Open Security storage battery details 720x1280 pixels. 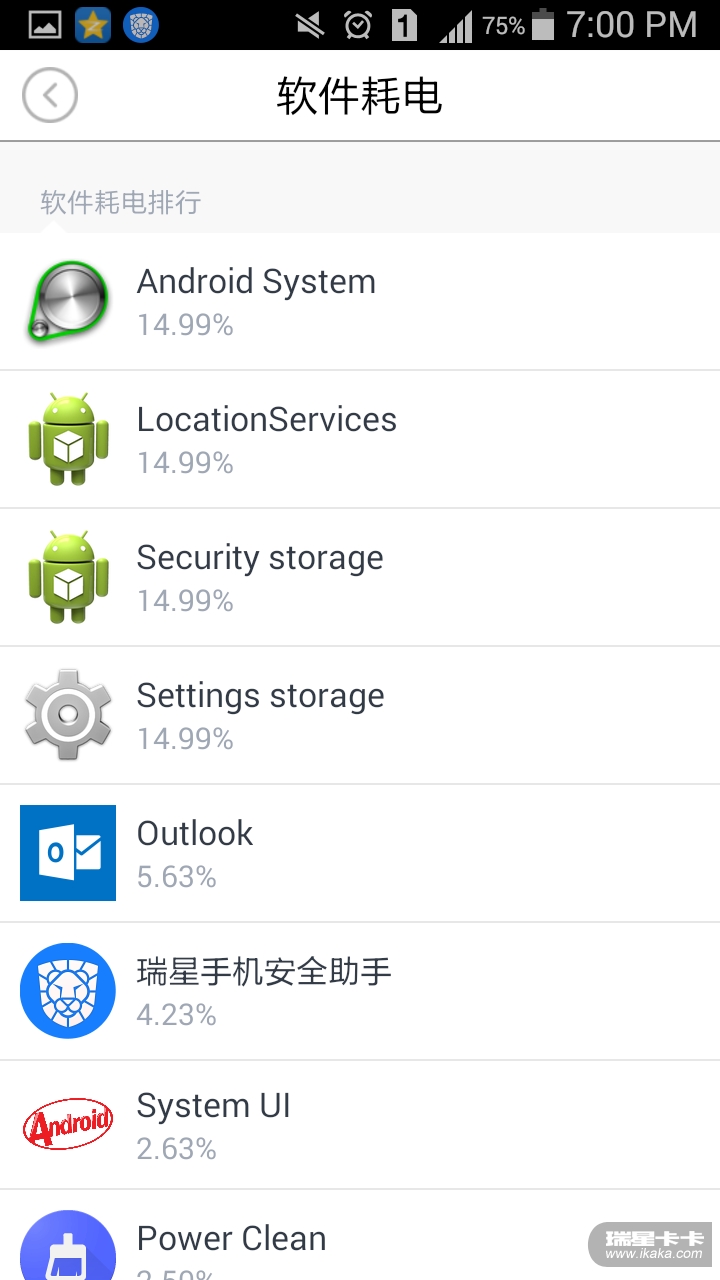tap(360, 577)
